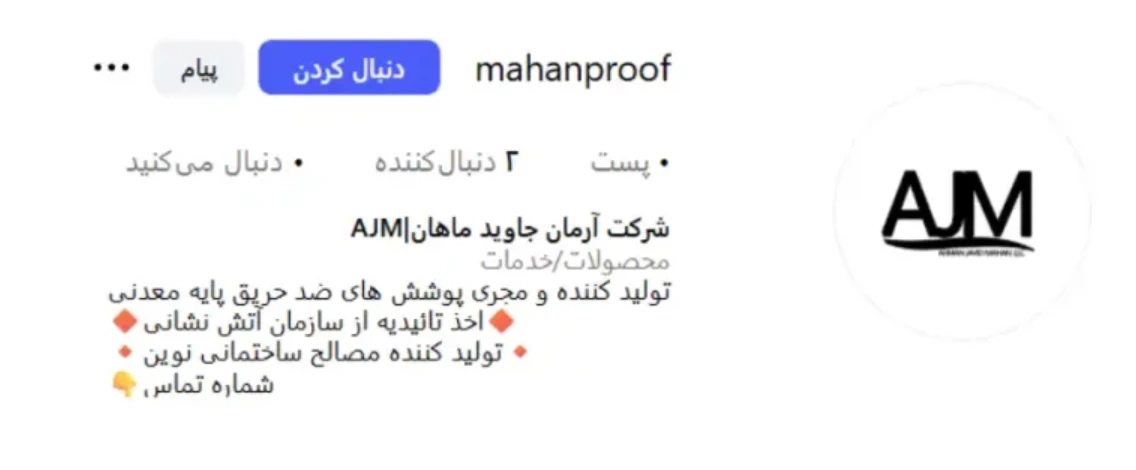Open the AJM profile picture

point(958,212)
